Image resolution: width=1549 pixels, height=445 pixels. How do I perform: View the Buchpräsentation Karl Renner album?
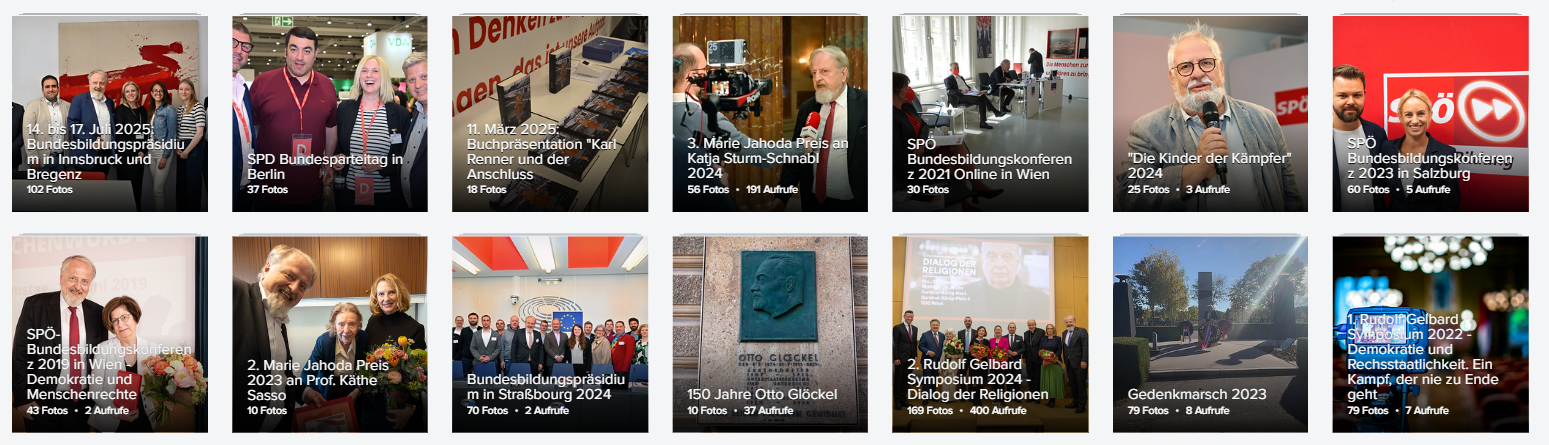(549, 112)
